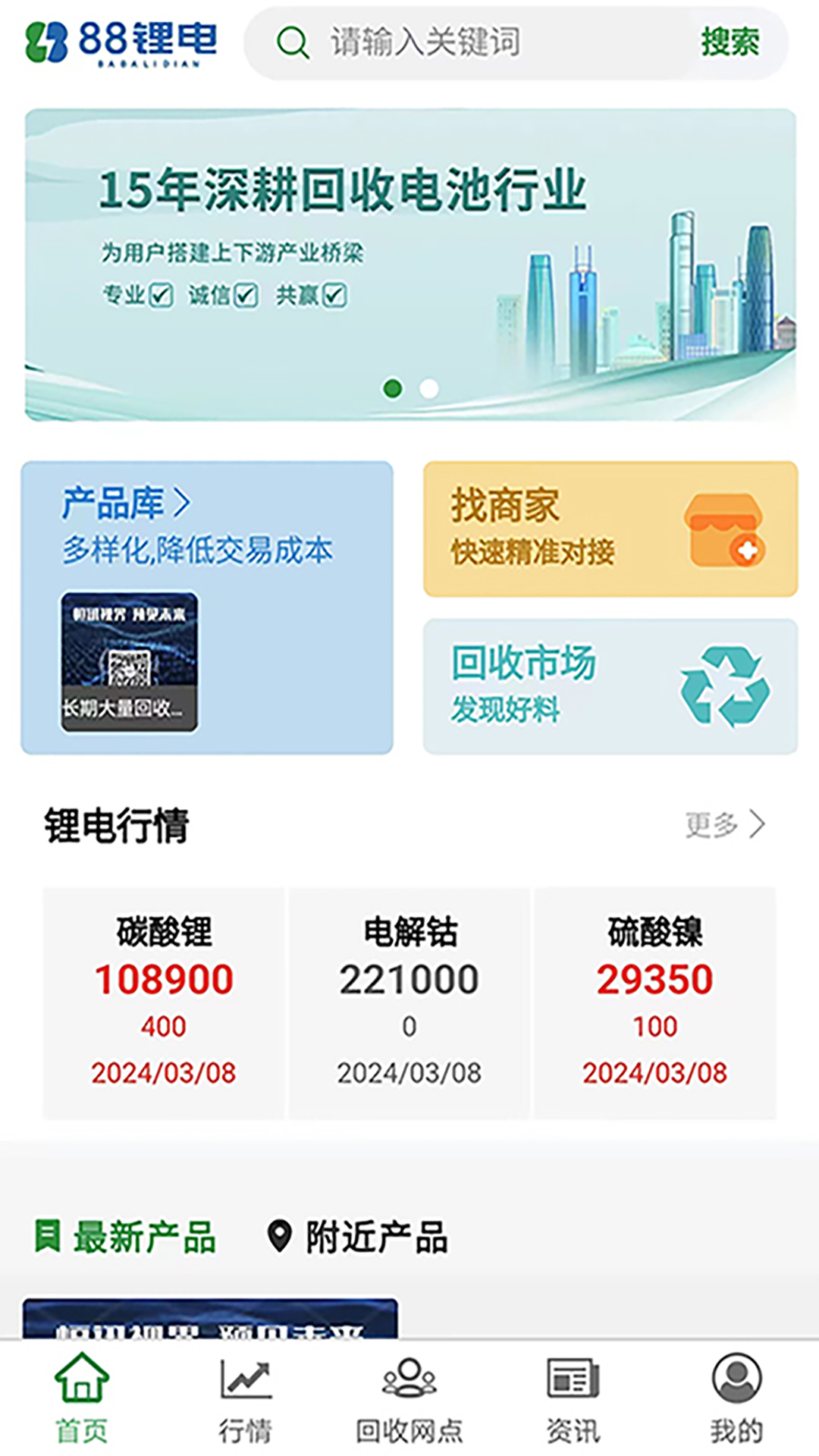Open the 电解钴 price card
819x1456 pixels.
[x=409, y=1001]
